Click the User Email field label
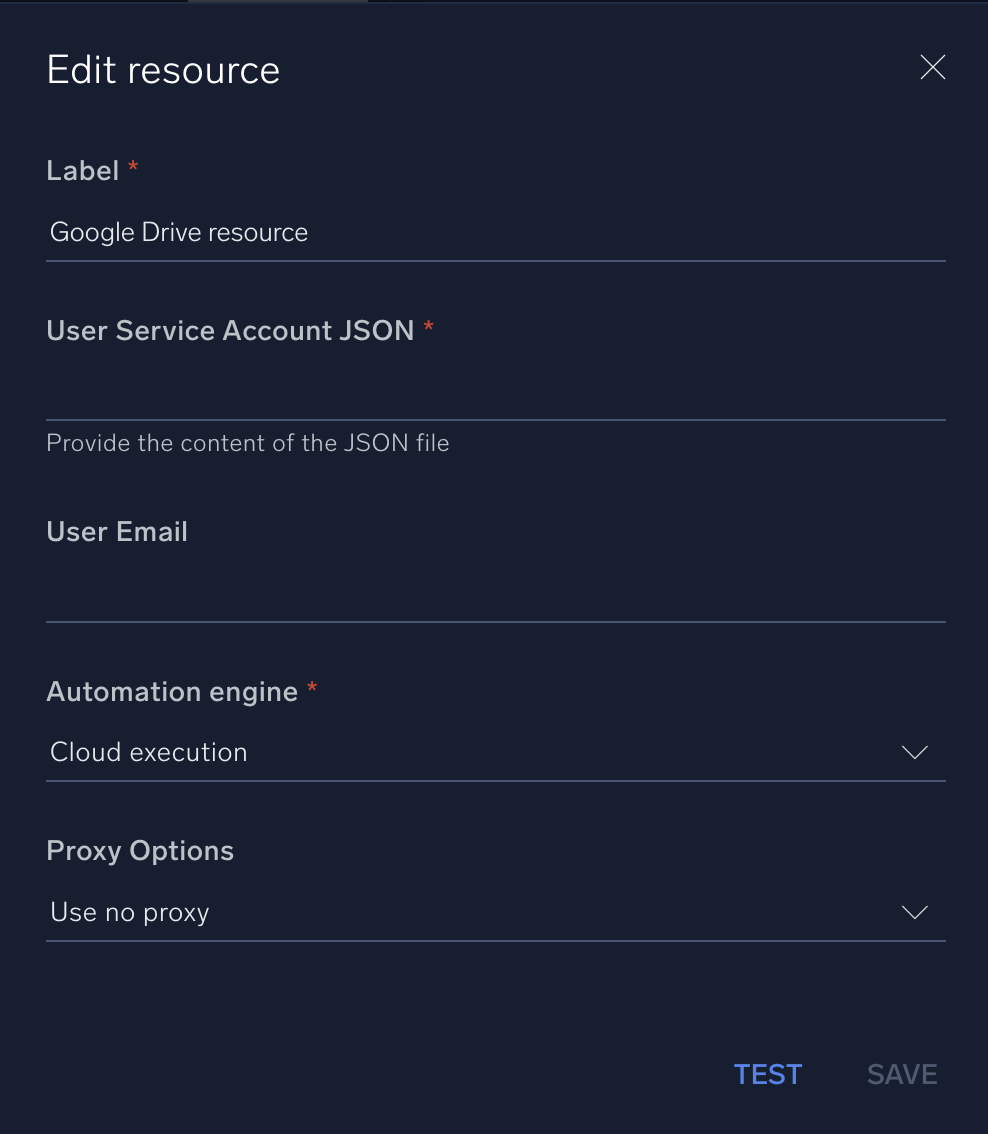The image size is (988, 1134). 116,531
